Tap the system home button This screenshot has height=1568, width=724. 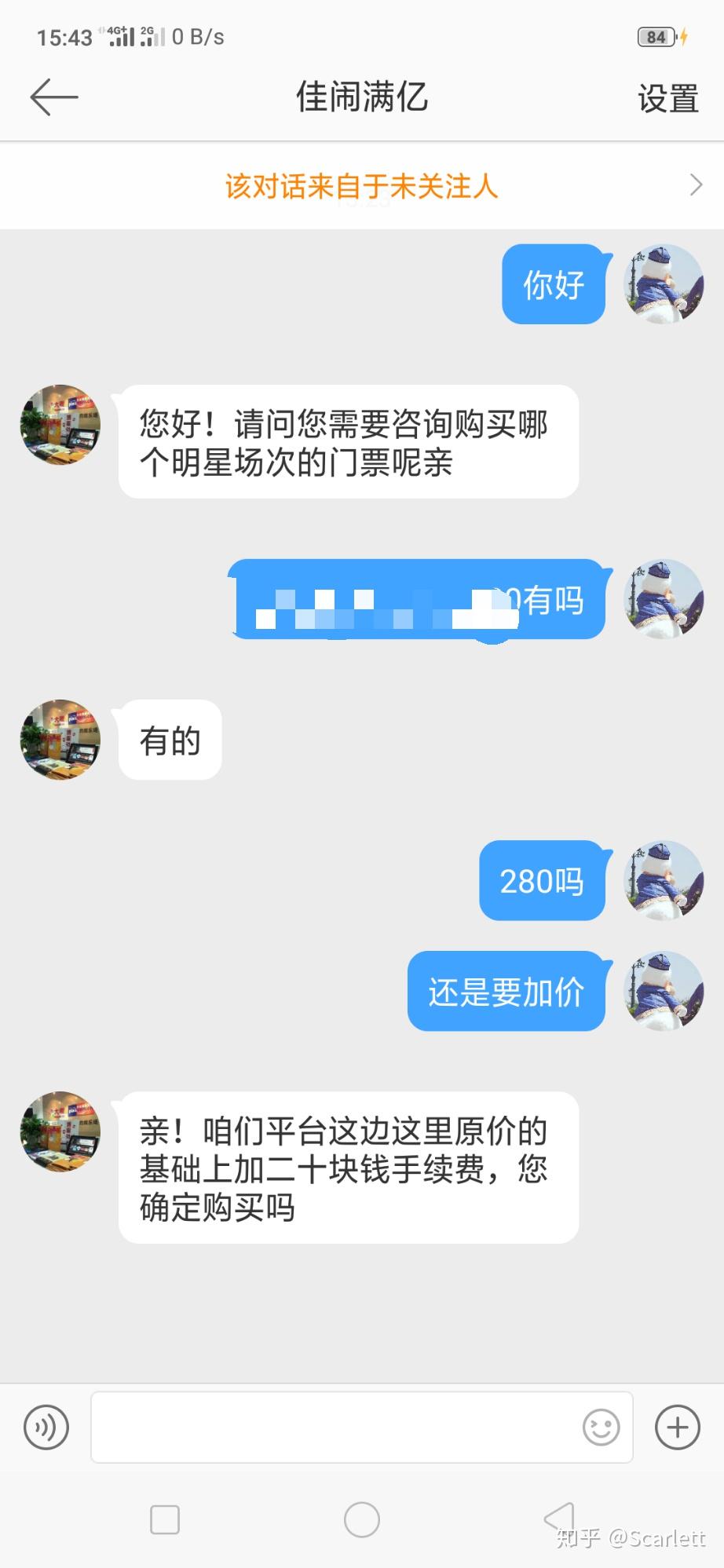coord(362,1519)
